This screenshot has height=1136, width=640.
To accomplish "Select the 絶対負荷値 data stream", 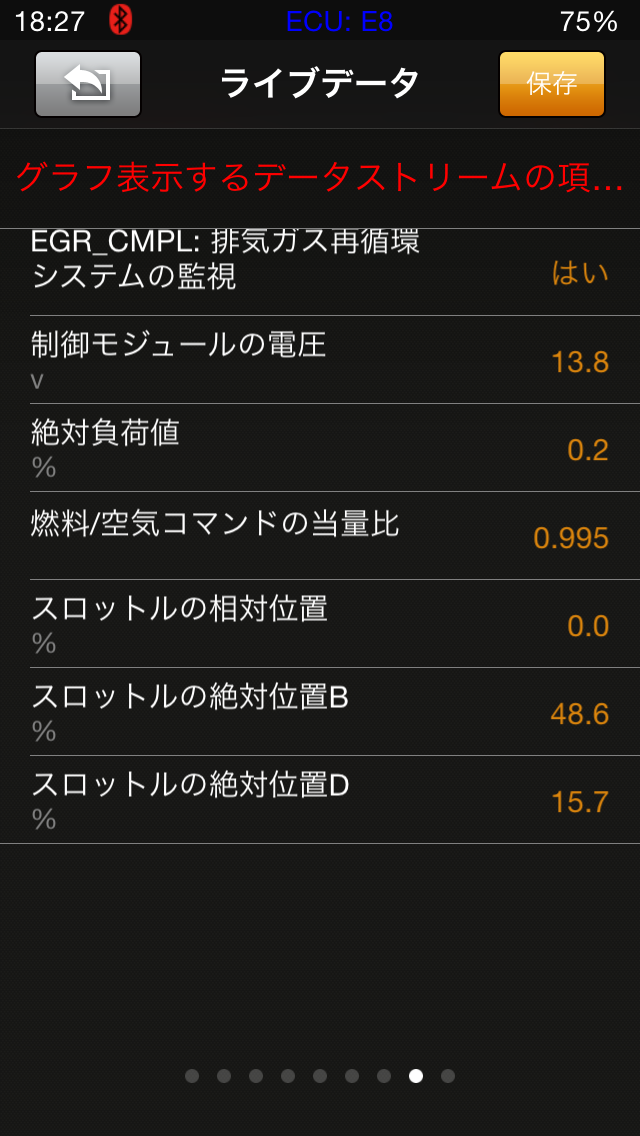I will [x=320, y=448].
